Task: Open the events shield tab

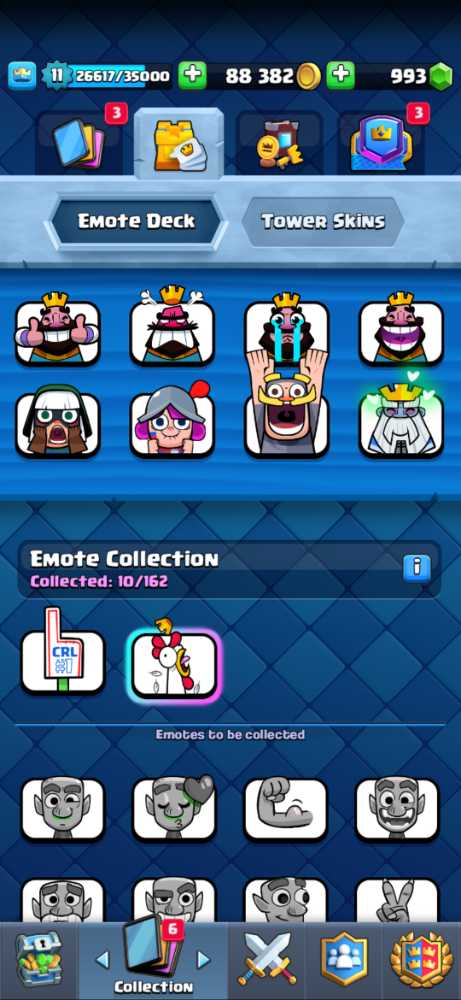Action: [x=421, y=960]
